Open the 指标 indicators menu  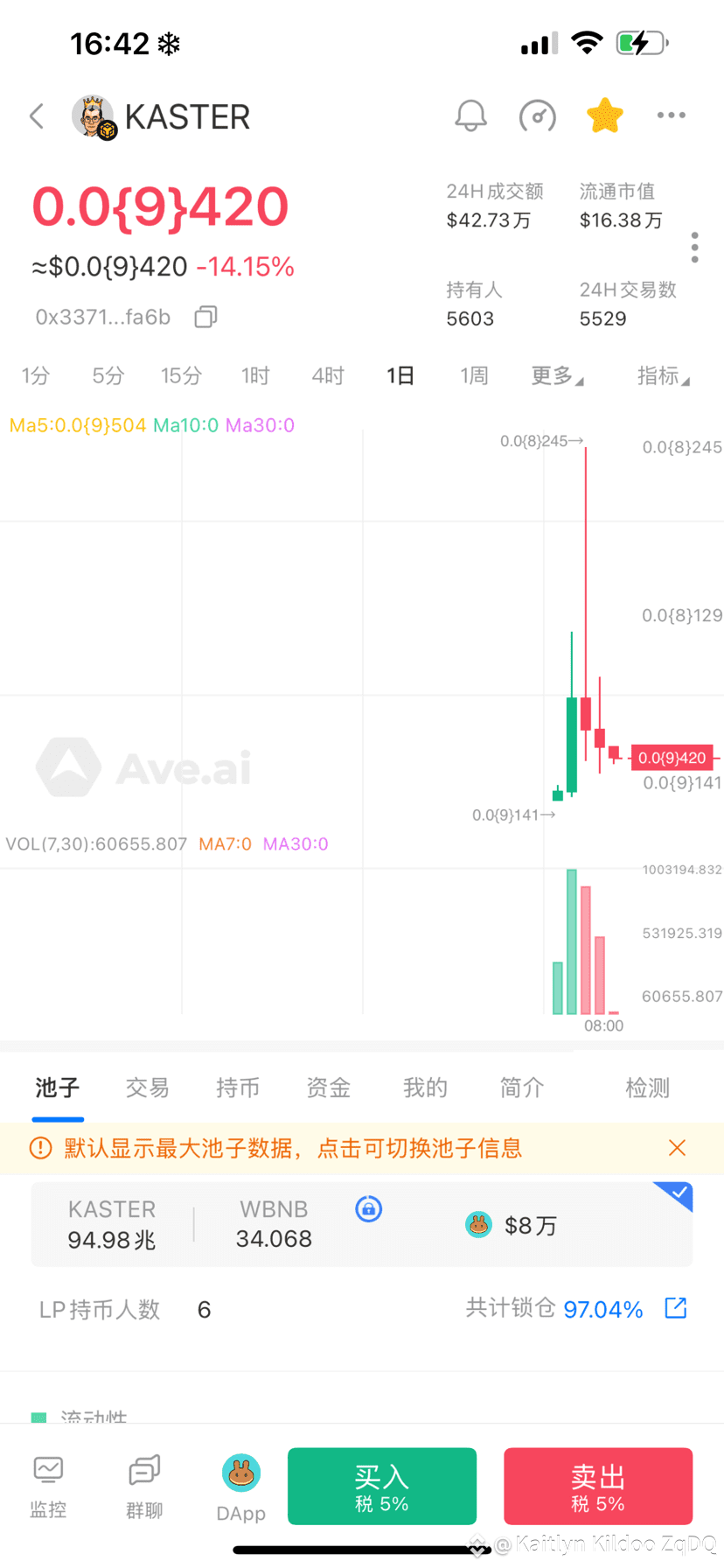(663, 376)
